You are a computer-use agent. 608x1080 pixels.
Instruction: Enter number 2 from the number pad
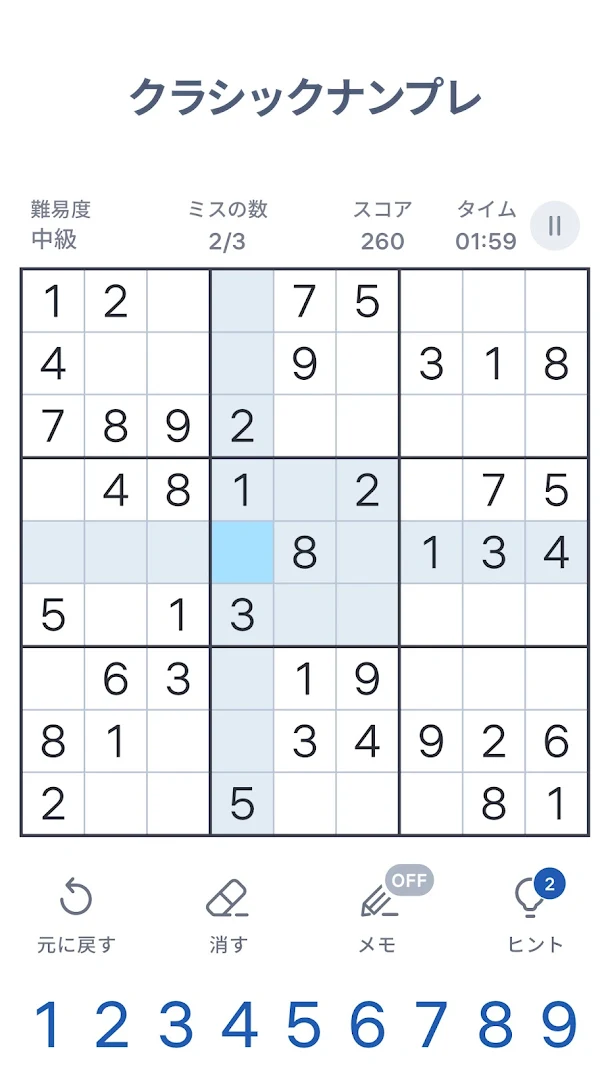tap(112, 1026)
